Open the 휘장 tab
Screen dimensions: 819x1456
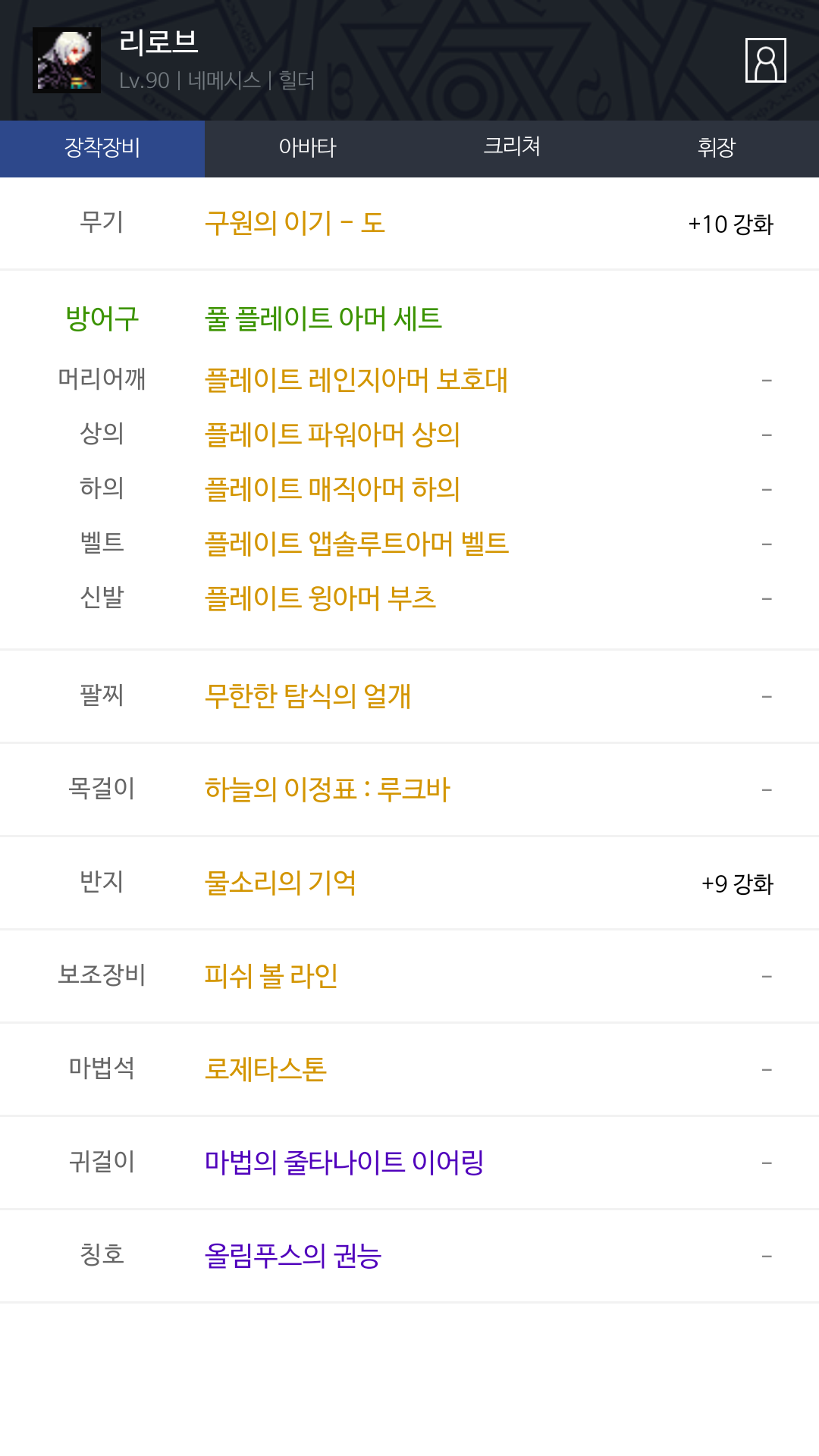(x=717, y=149)
